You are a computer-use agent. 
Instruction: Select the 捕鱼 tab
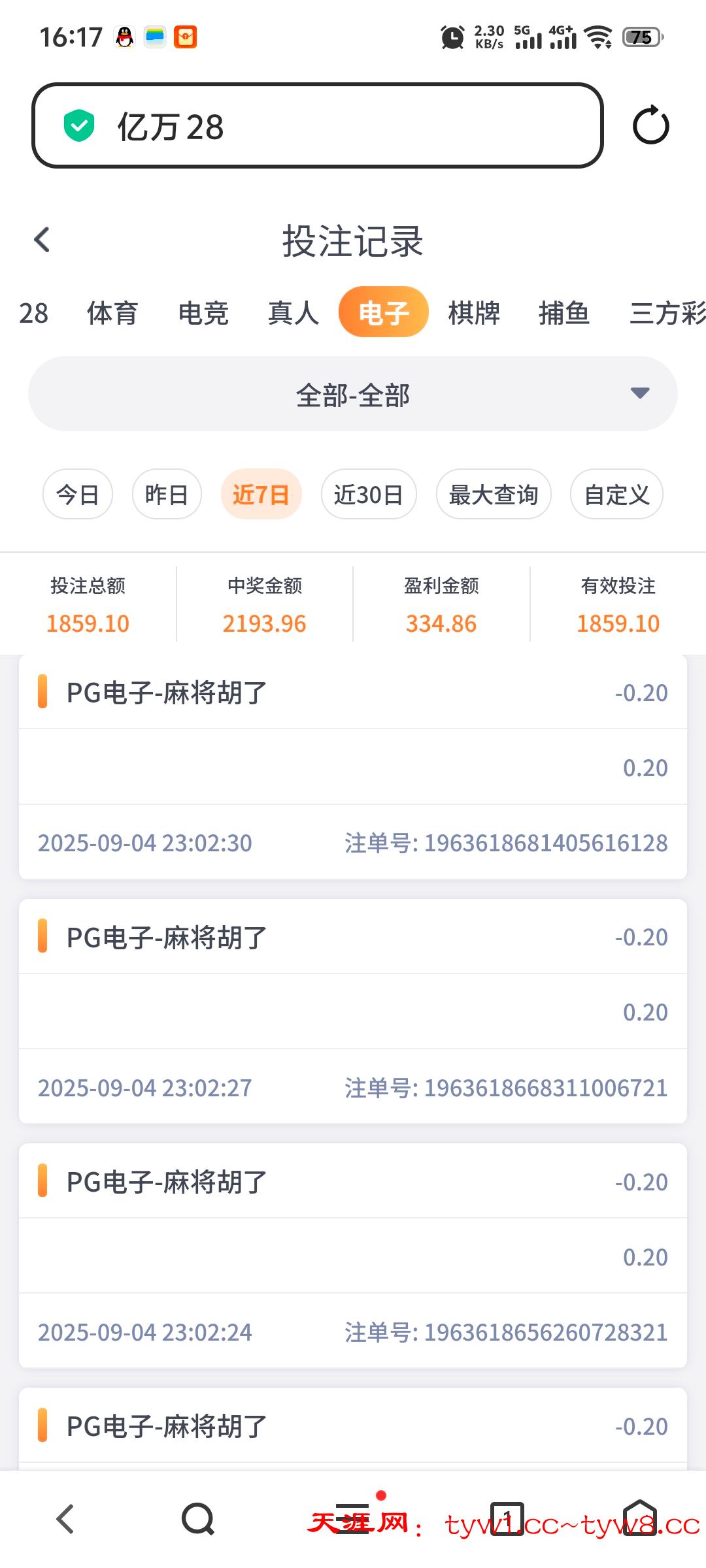pyautogui.click(x=564, y=314)
